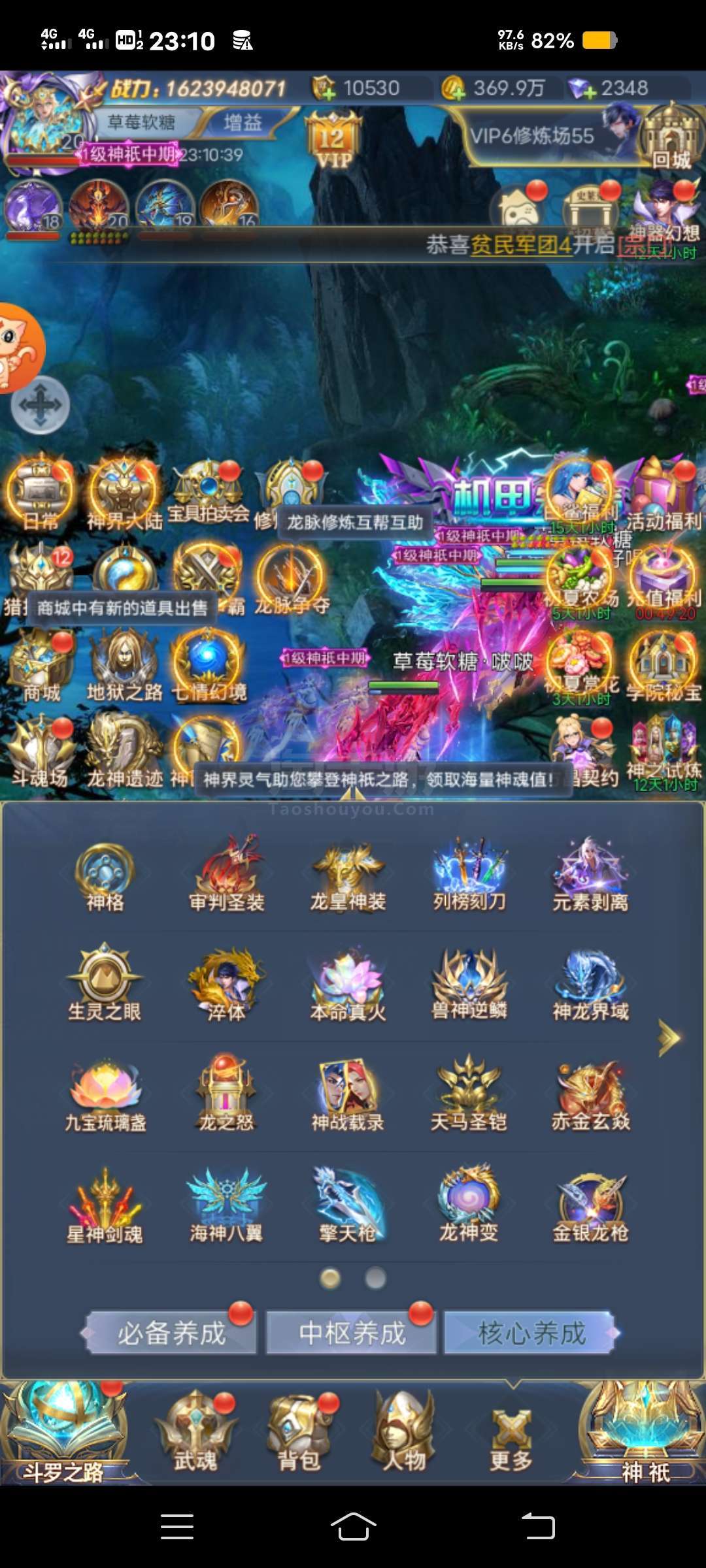
Task: Open 武魂 from the bottom bar
Action: click(195, 1432)
